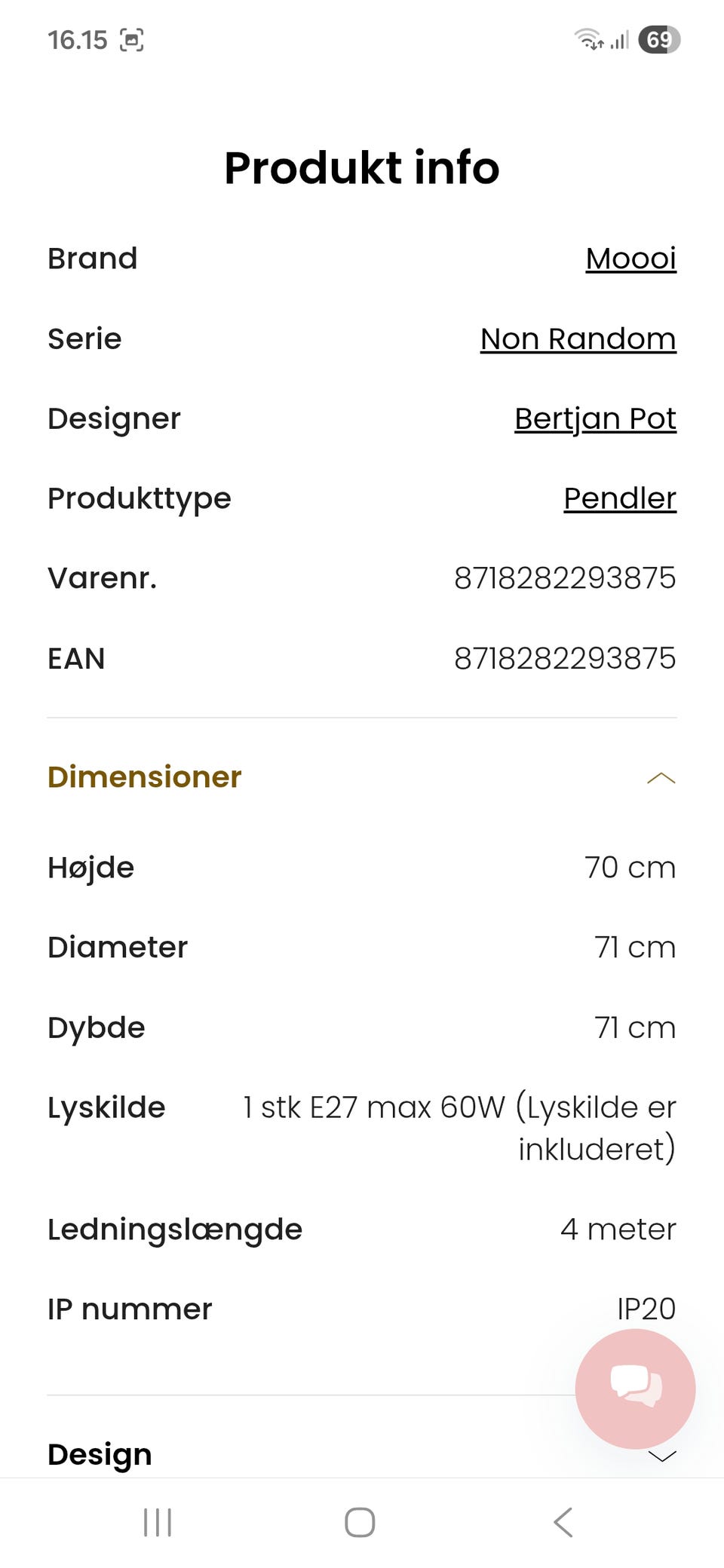724x1568 pixels.
Task: View designer Bertjan Pot's page
Action: 595,419
